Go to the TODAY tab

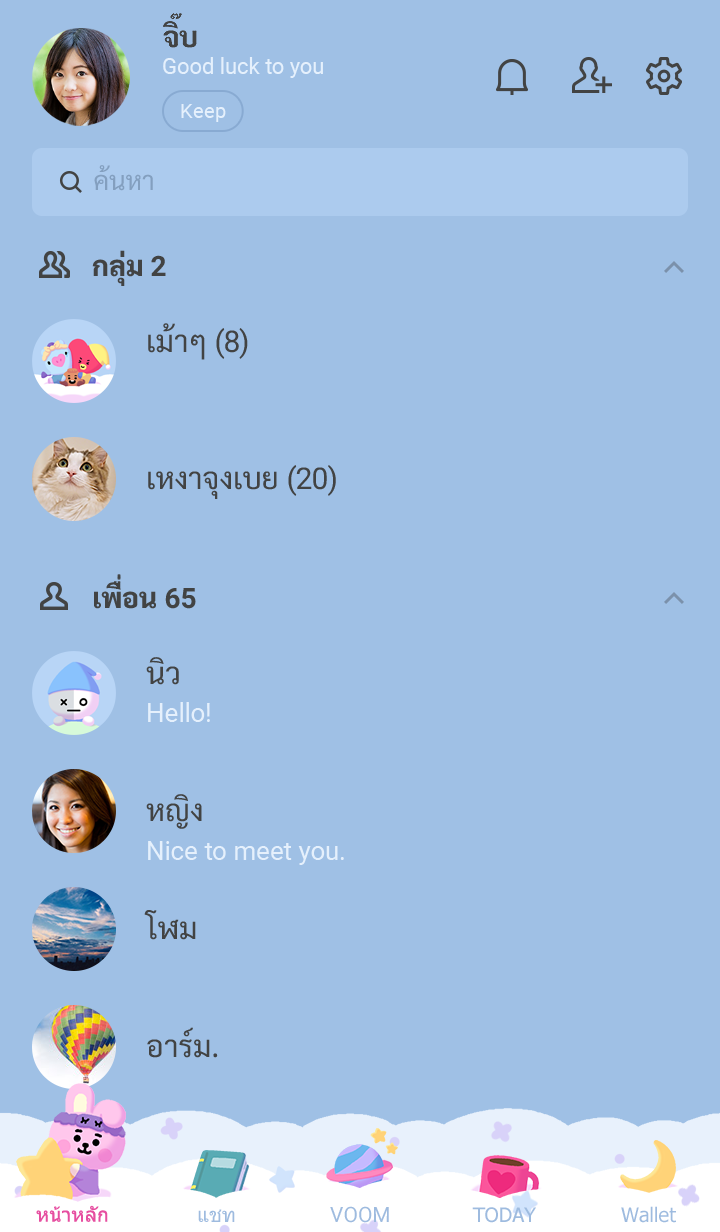coord(504,1188)
